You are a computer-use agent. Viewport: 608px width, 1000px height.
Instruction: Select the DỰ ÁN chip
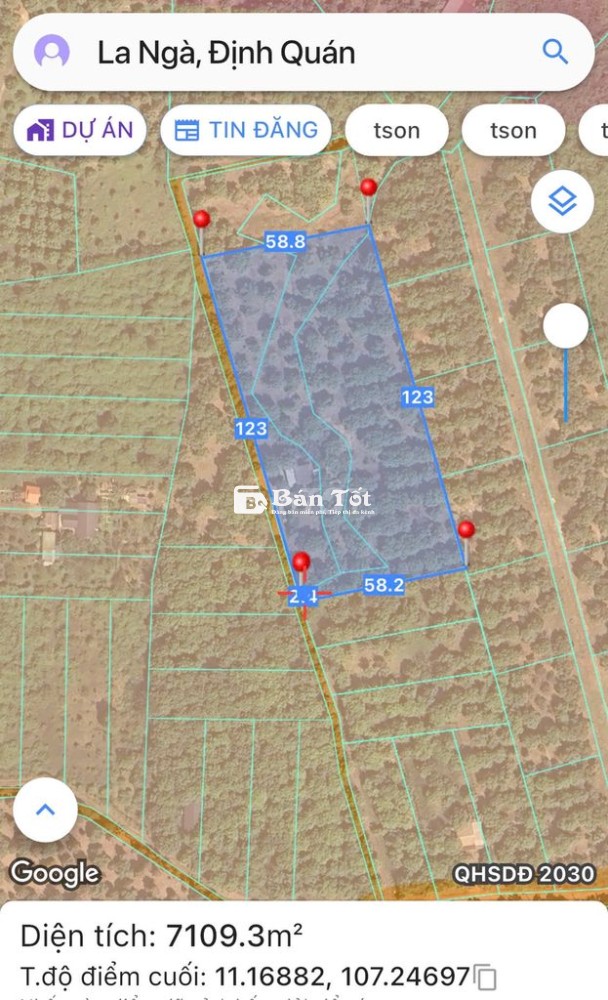(x=80, y=130)
